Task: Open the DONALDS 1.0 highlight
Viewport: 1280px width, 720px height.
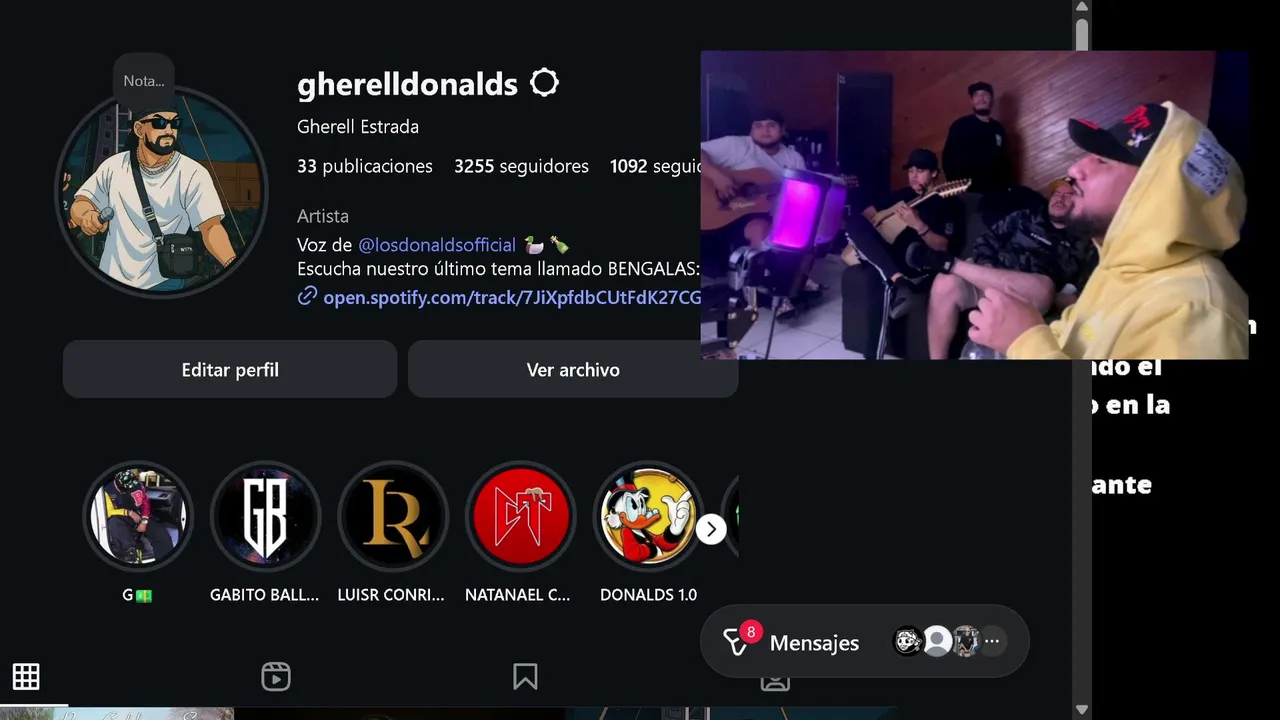Action: click(648, 516)
